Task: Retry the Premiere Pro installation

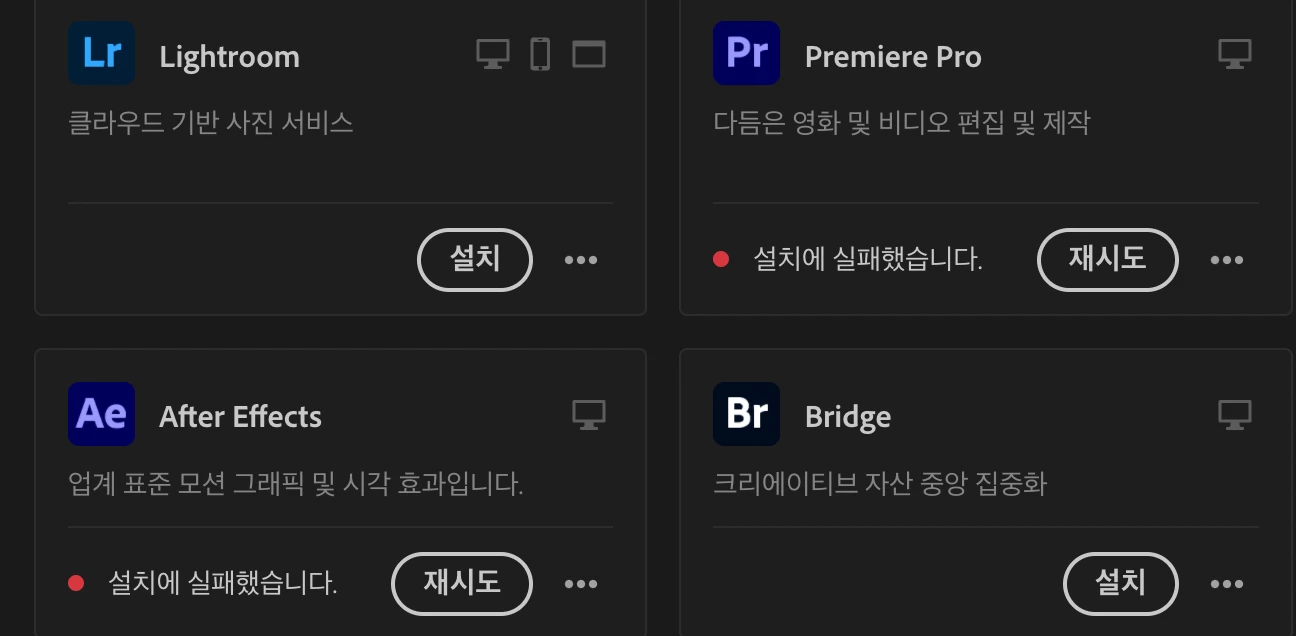Action: click(1107, 260)
